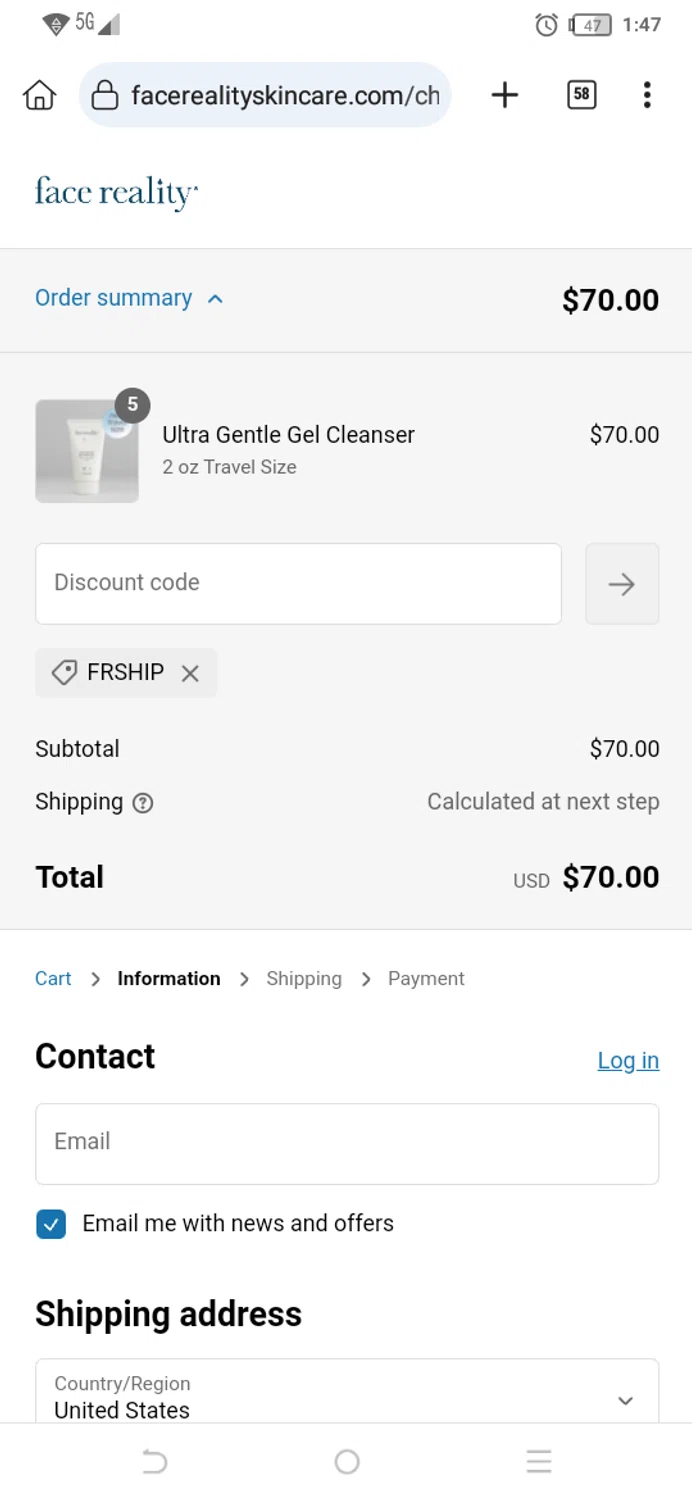Viewport: 692px width, 1500px height.
Task: Open the recent apps view
Action: 539,1462
